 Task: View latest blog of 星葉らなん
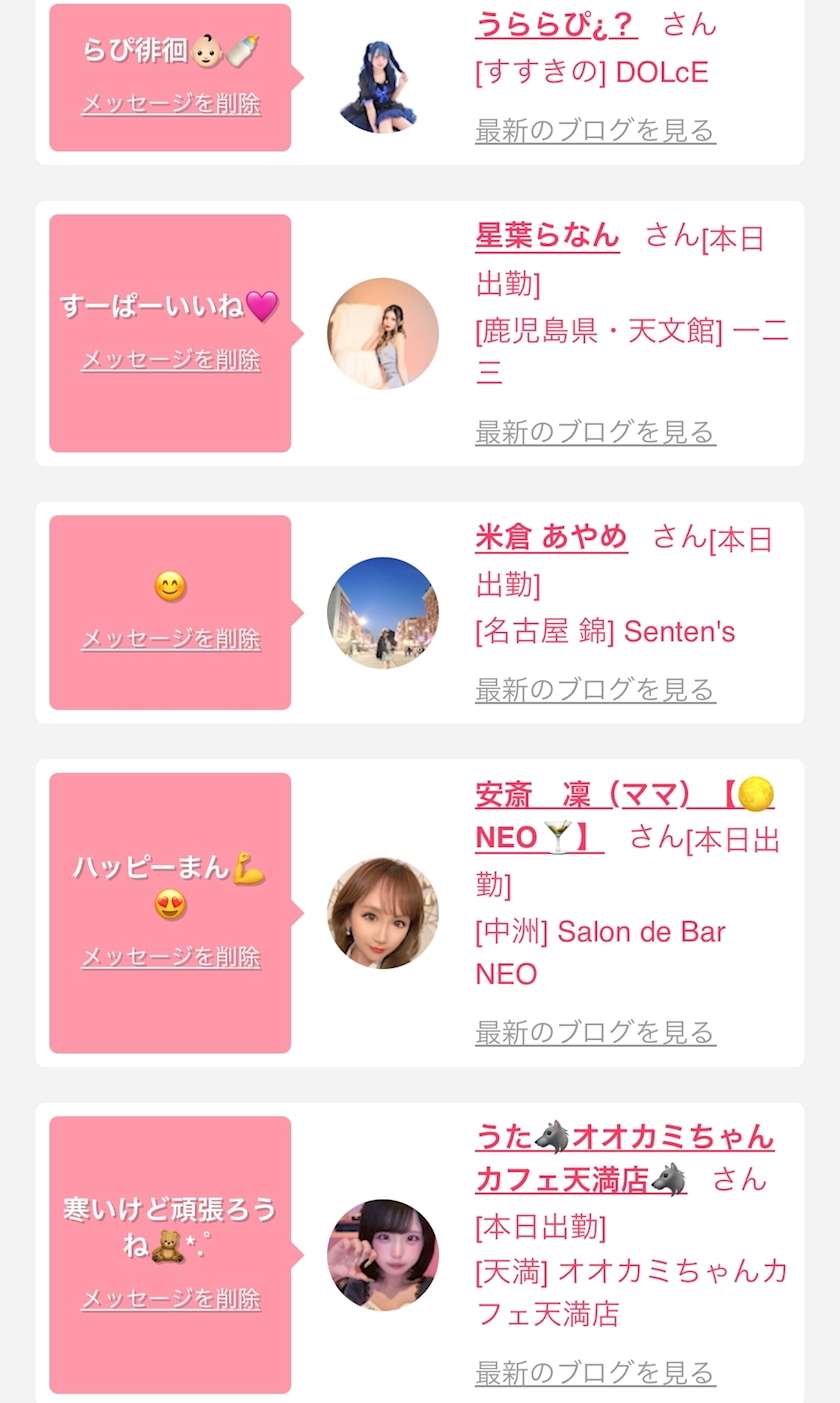(595, 432)
